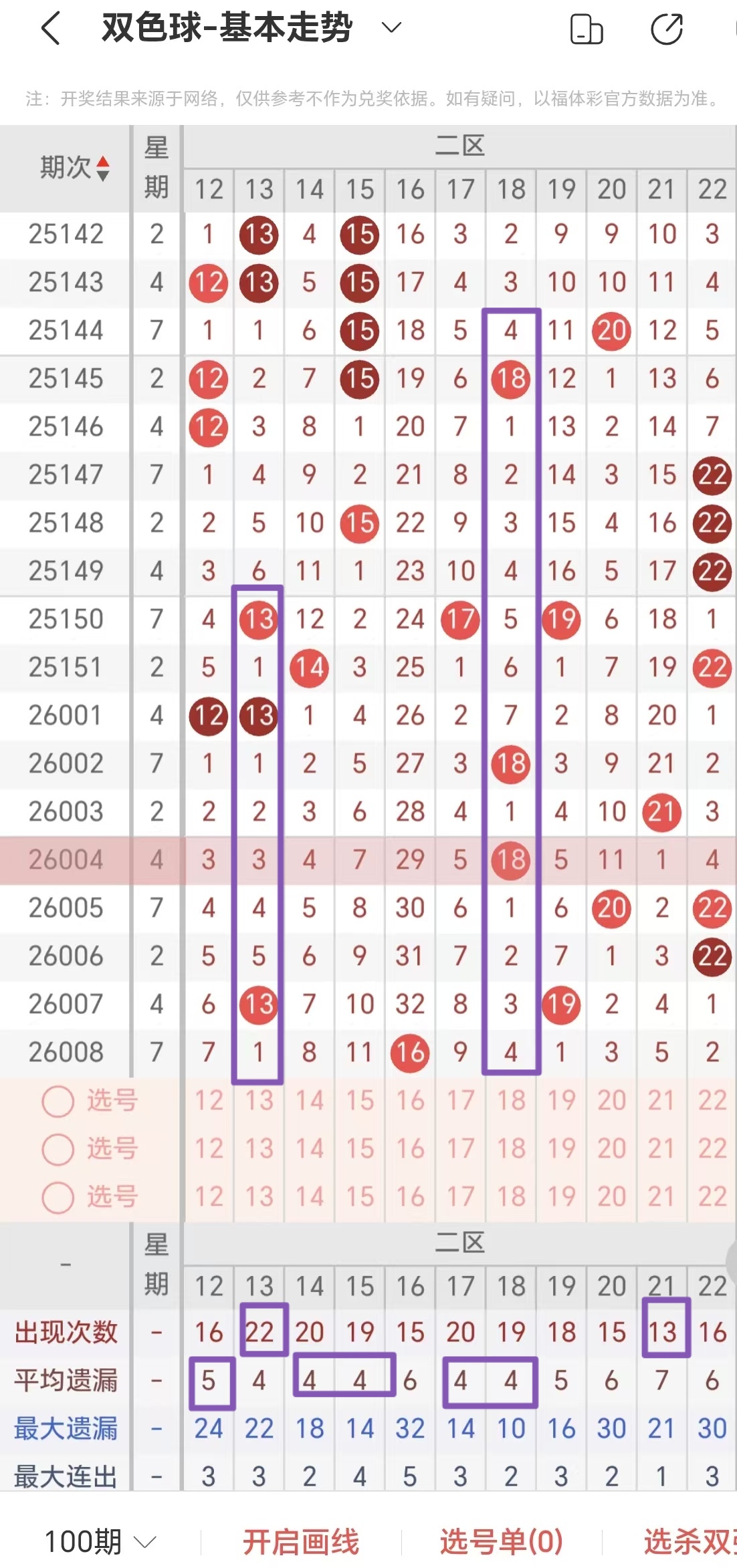The image size is (737, 1568).
Task: Sort the chart by 期次 column
Action: pos(74,168)
